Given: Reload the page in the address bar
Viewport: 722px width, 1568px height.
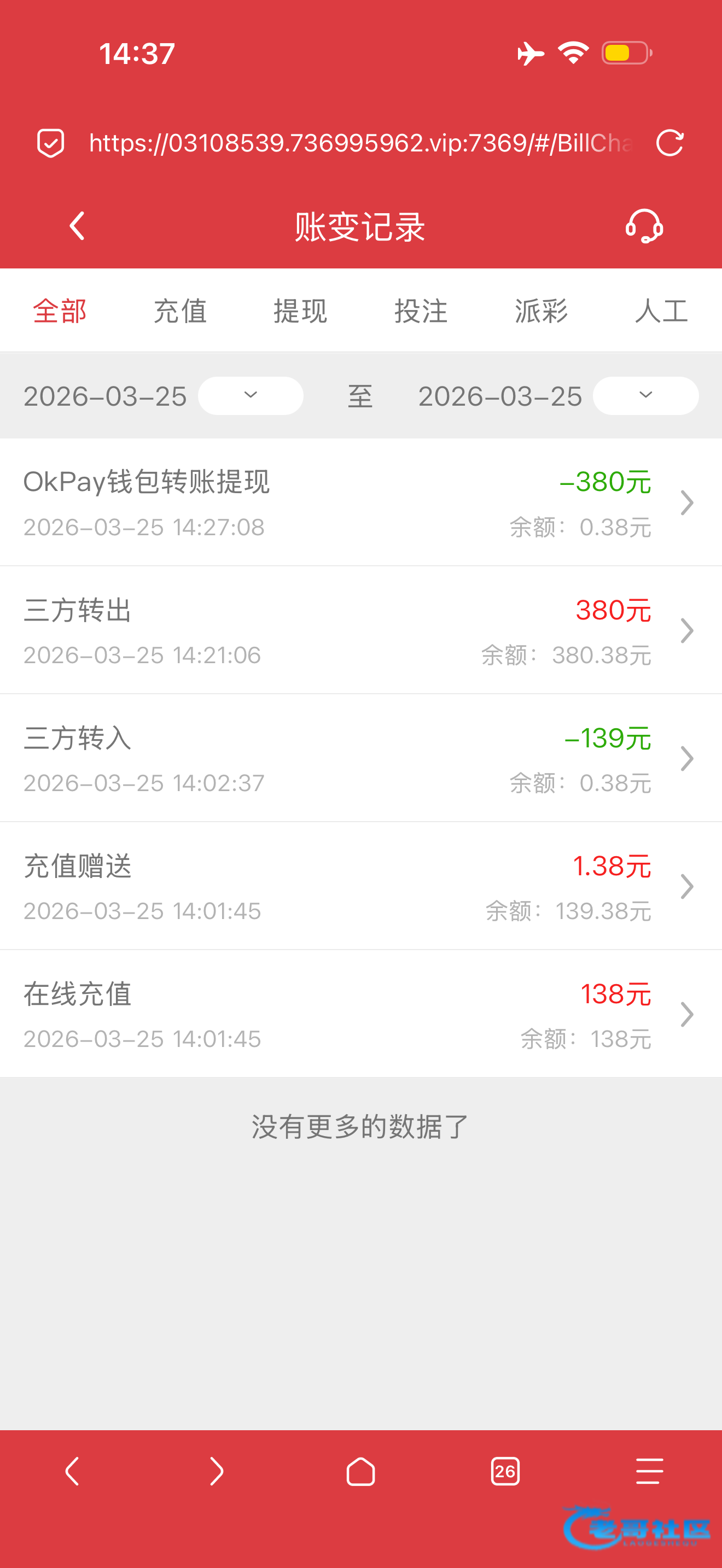Looking at the screenshot, I should pyautogui.click(x=669, y=143).
